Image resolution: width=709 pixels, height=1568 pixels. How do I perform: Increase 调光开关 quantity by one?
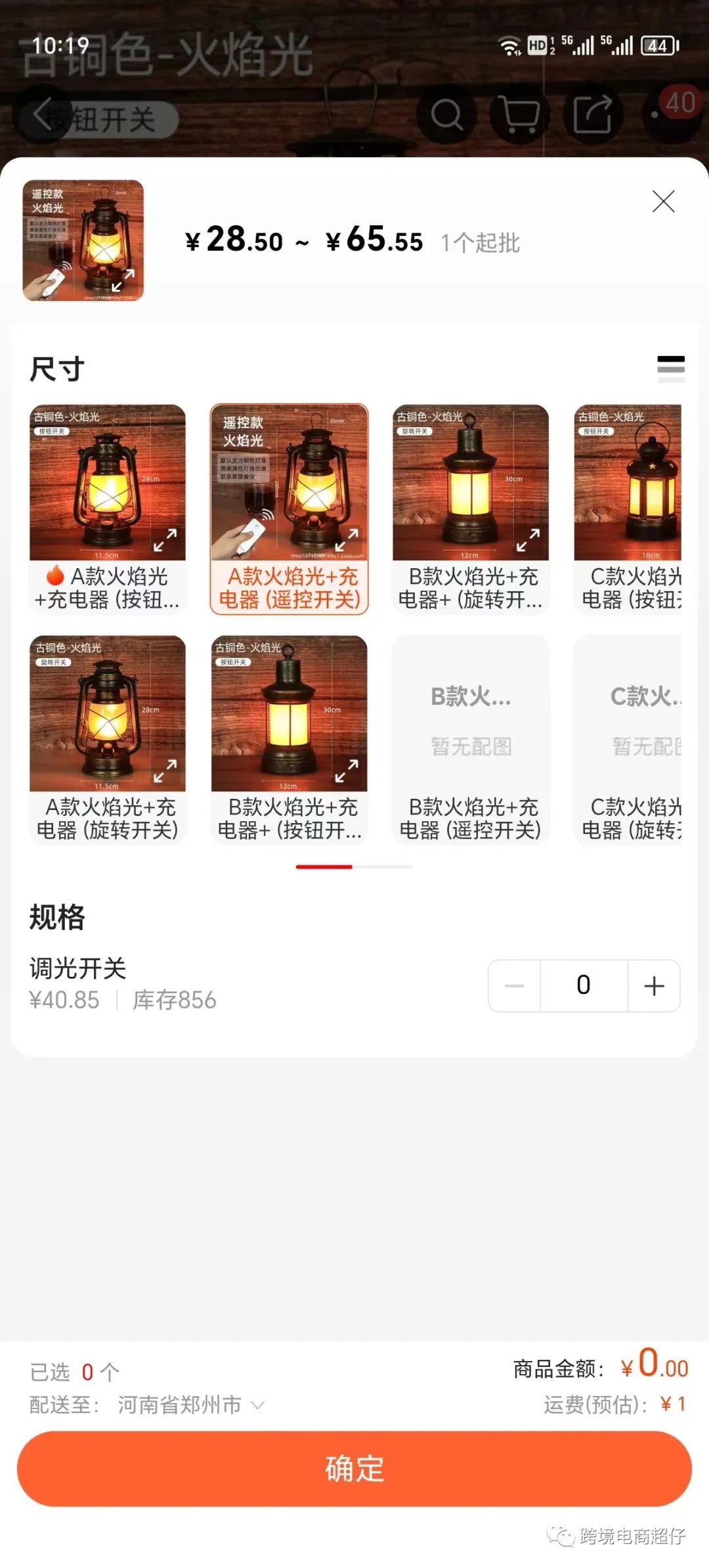[x=654, y=986]
